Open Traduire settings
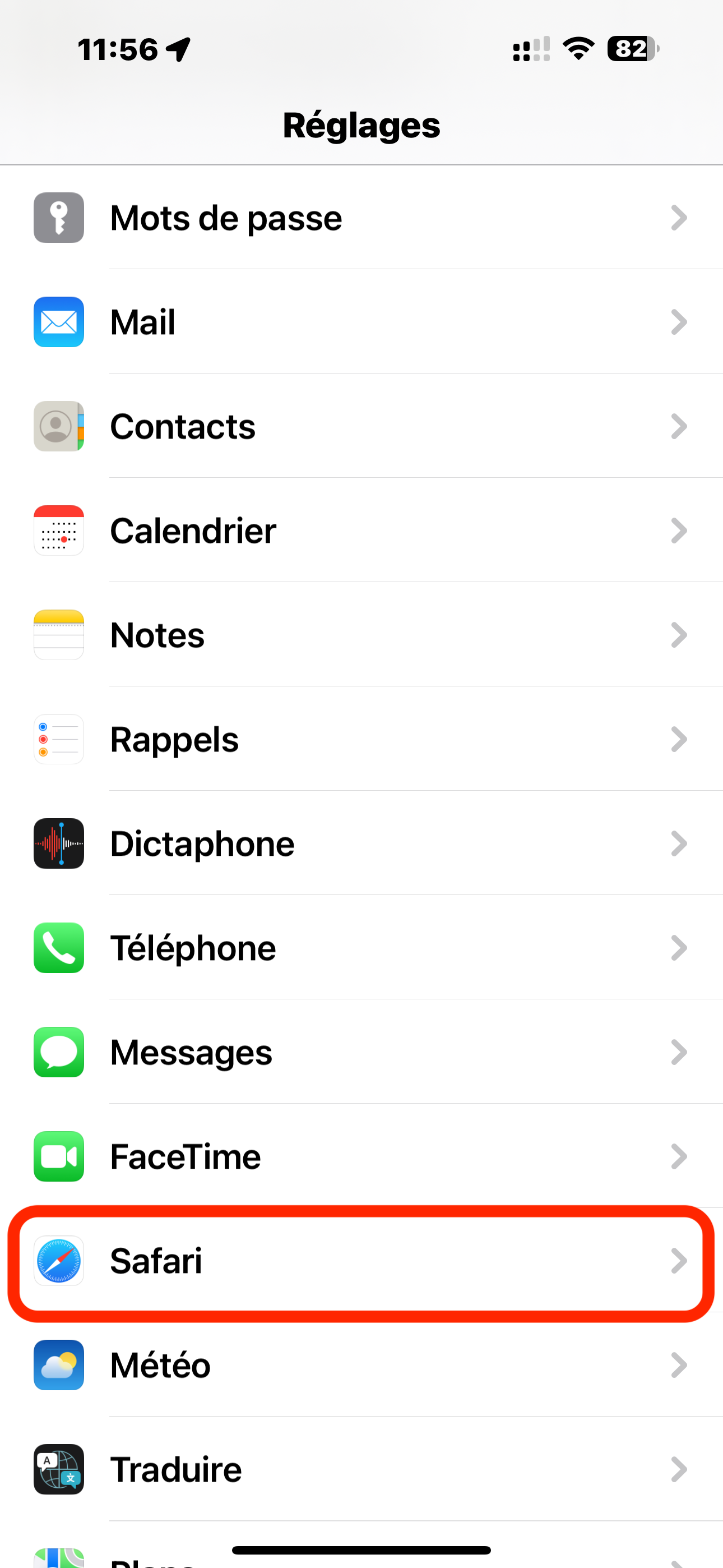The width and height of the screenshot is (723, 1568). (361, 1469)
